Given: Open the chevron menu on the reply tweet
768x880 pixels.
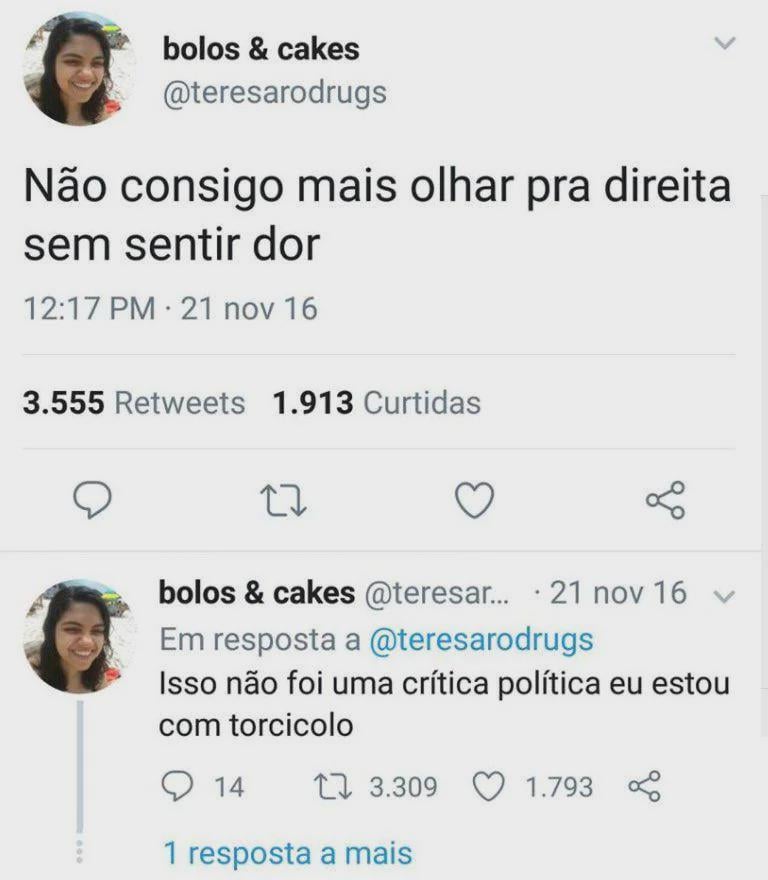Looking at the screenshot, I should pyautogui.click(x=724, y=596).
